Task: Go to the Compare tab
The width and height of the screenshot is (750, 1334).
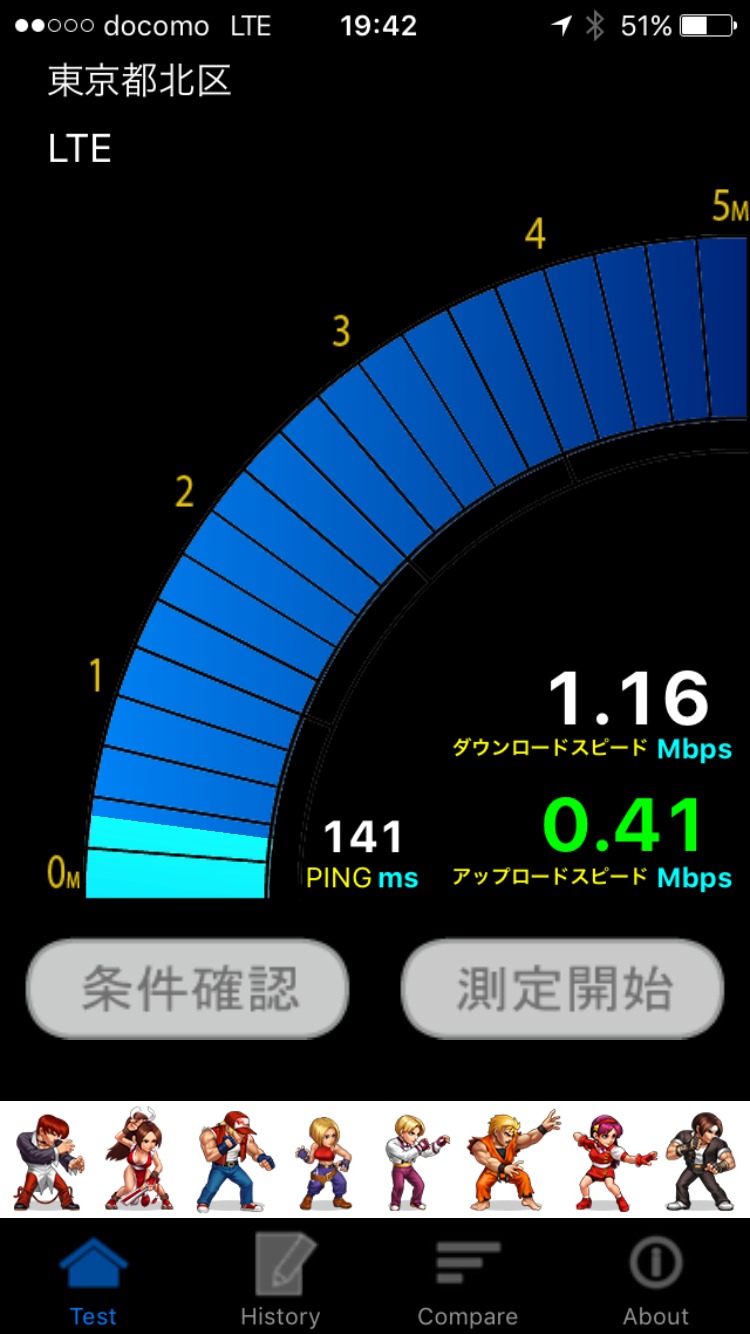Action: [x=468, y=1278]
